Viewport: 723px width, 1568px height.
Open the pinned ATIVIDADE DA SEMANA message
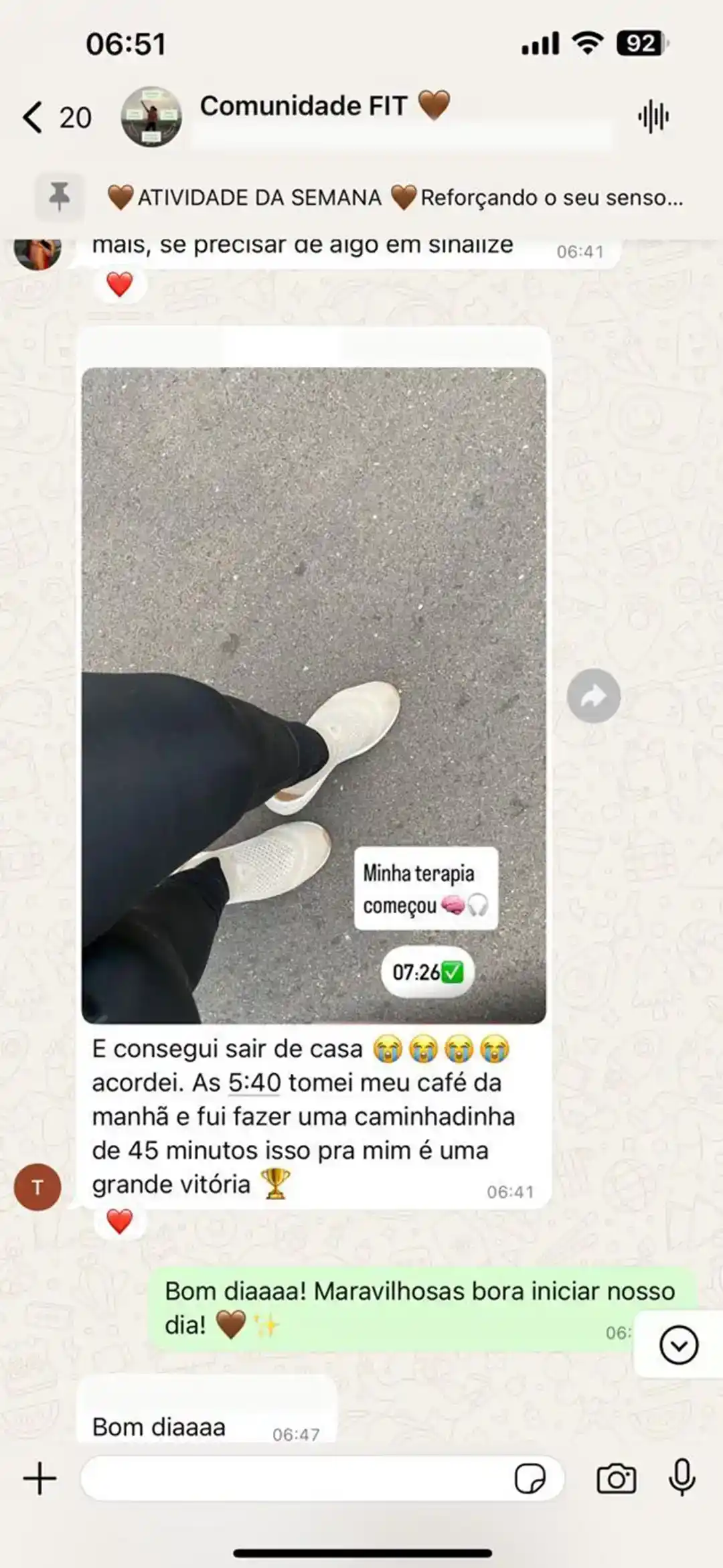click(x=395, y=198)
